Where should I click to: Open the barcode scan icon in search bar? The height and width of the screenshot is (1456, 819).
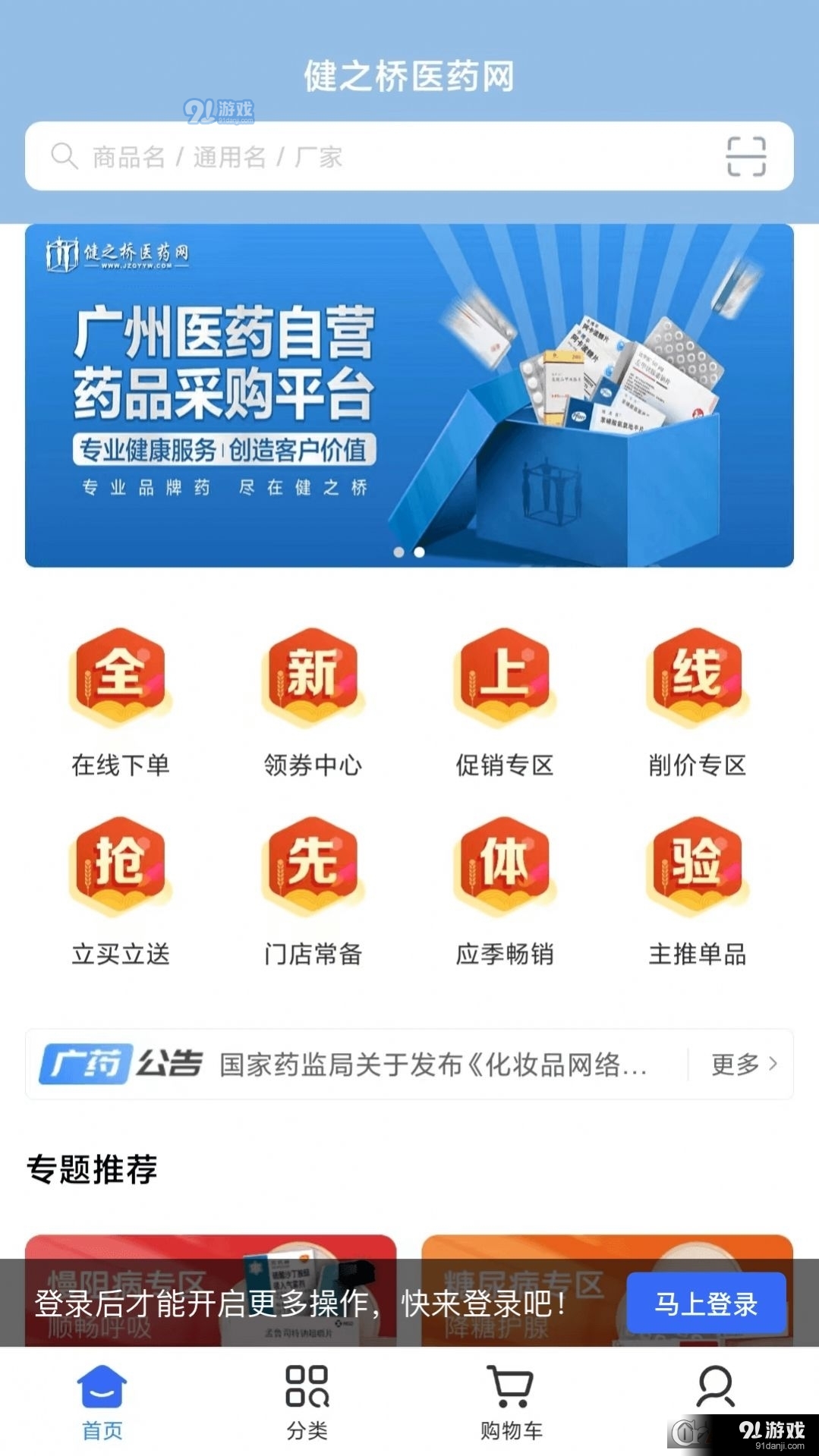[x=747, y=157]
